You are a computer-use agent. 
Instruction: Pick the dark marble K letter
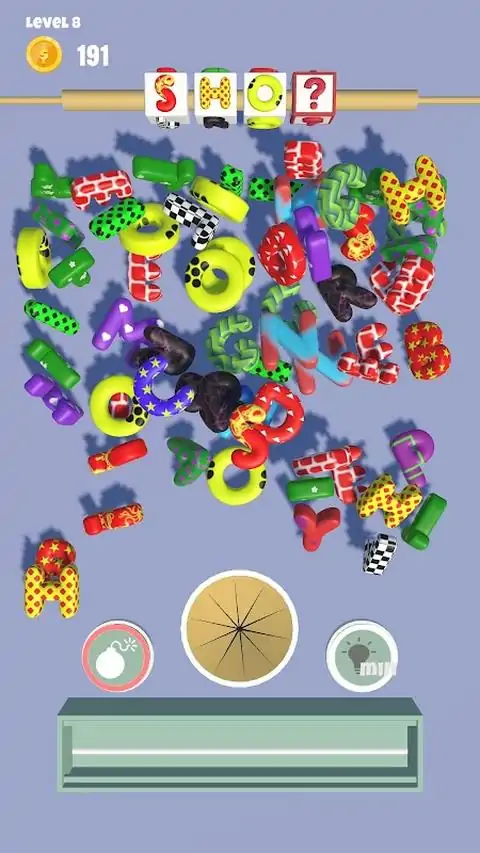pyautogui.click(x=344, y=292)
